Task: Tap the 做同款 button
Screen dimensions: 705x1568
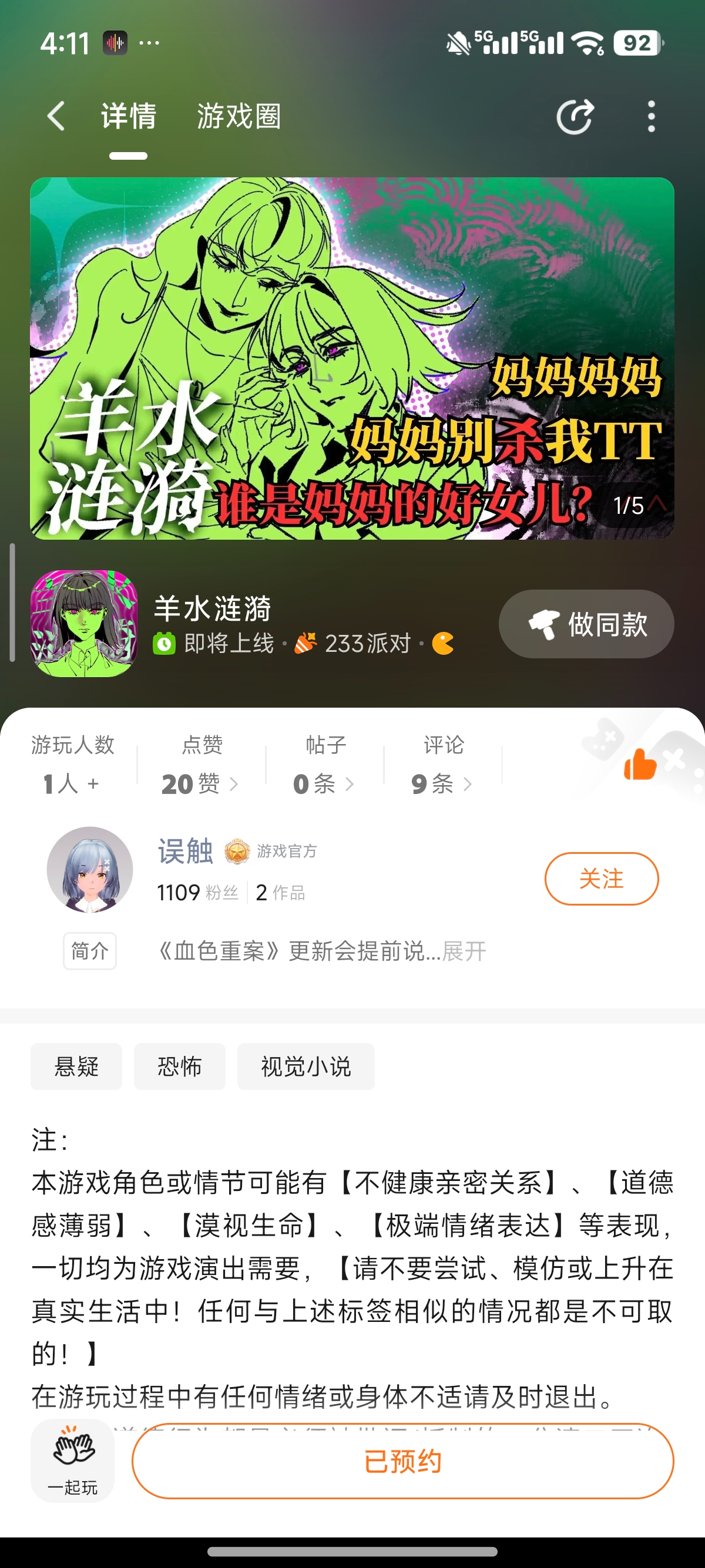Action: (x=586, y=624)
